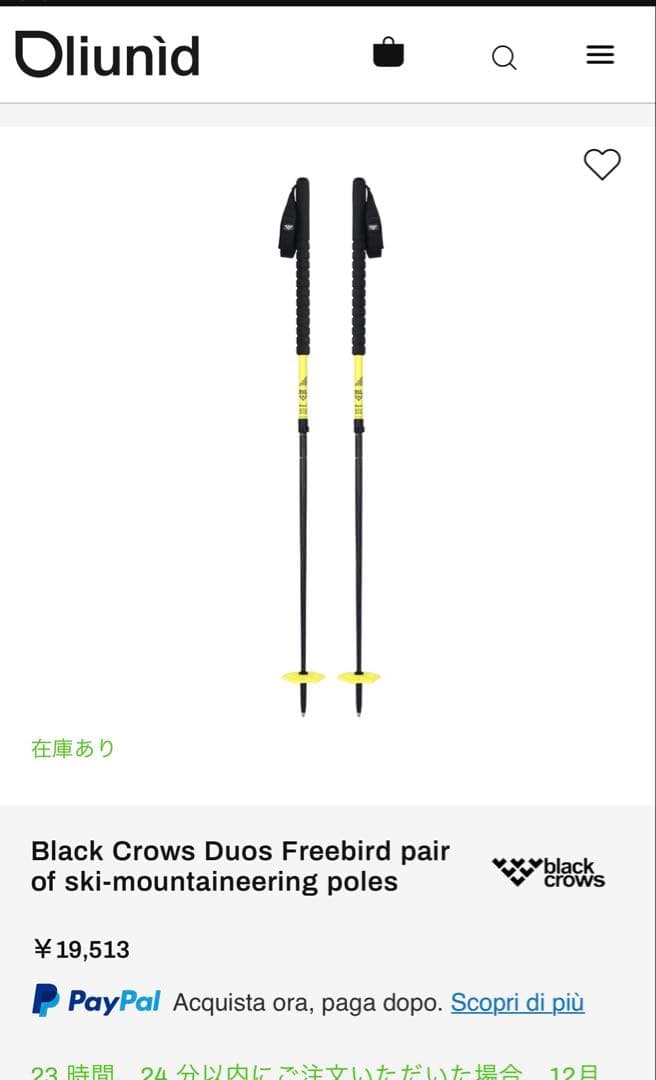Tap the Scopri di più PayPal link
The width and height of the screenshot is (656, 1080).
click(x=517, y=1002)
